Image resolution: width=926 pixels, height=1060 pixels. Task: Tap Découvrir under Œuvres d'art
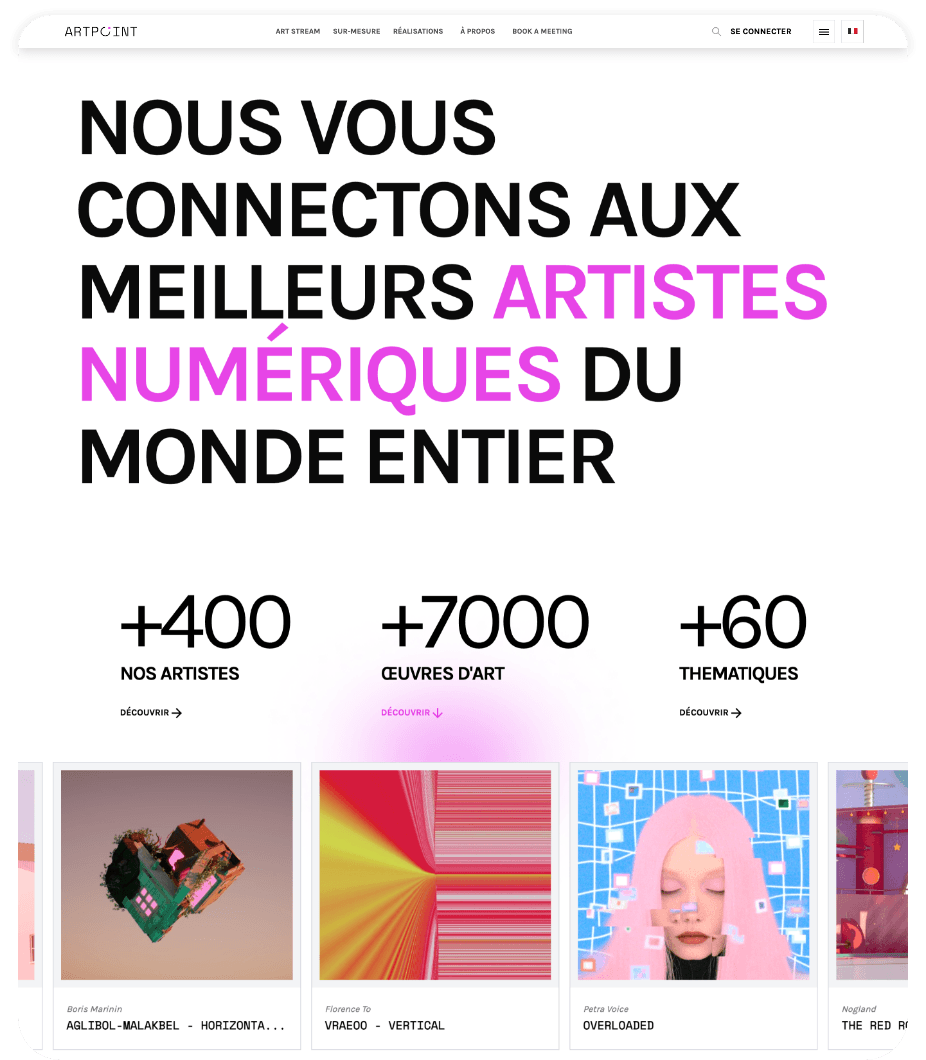(411, 713)
